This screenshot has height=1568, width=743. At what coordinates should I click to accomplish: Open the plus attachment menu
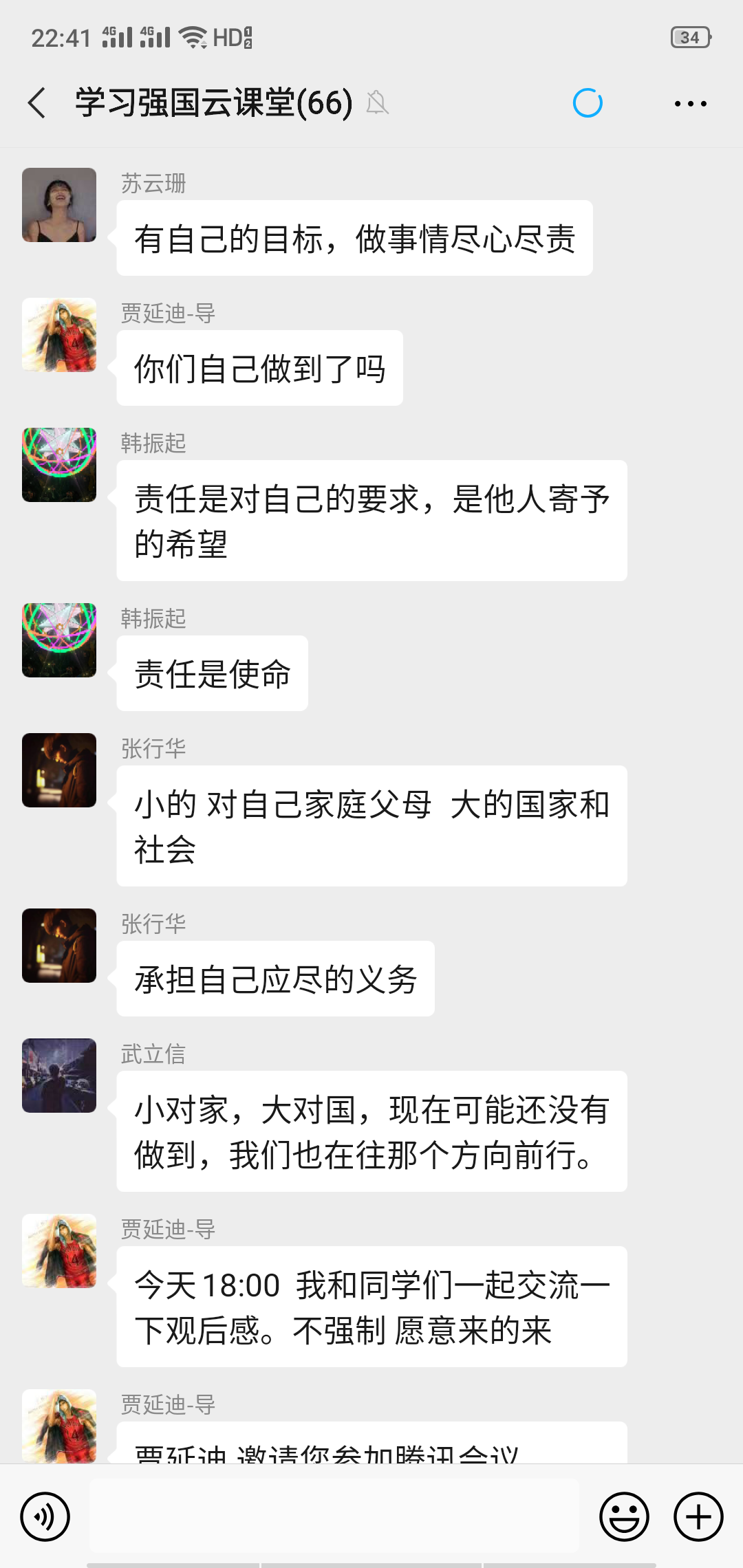[x=698, y=1516]
